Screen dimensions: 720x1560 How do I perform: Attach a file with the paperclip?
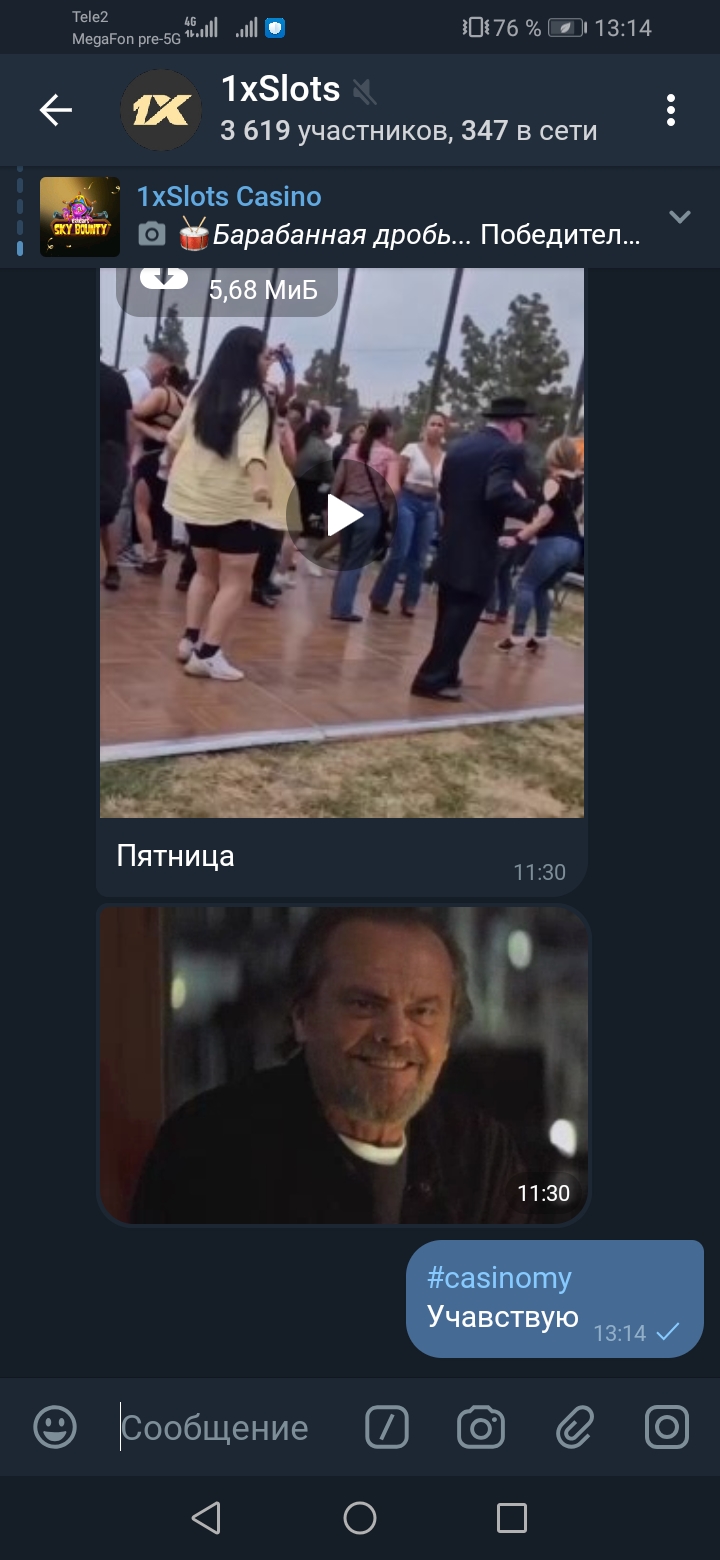tap(575, 1427)
